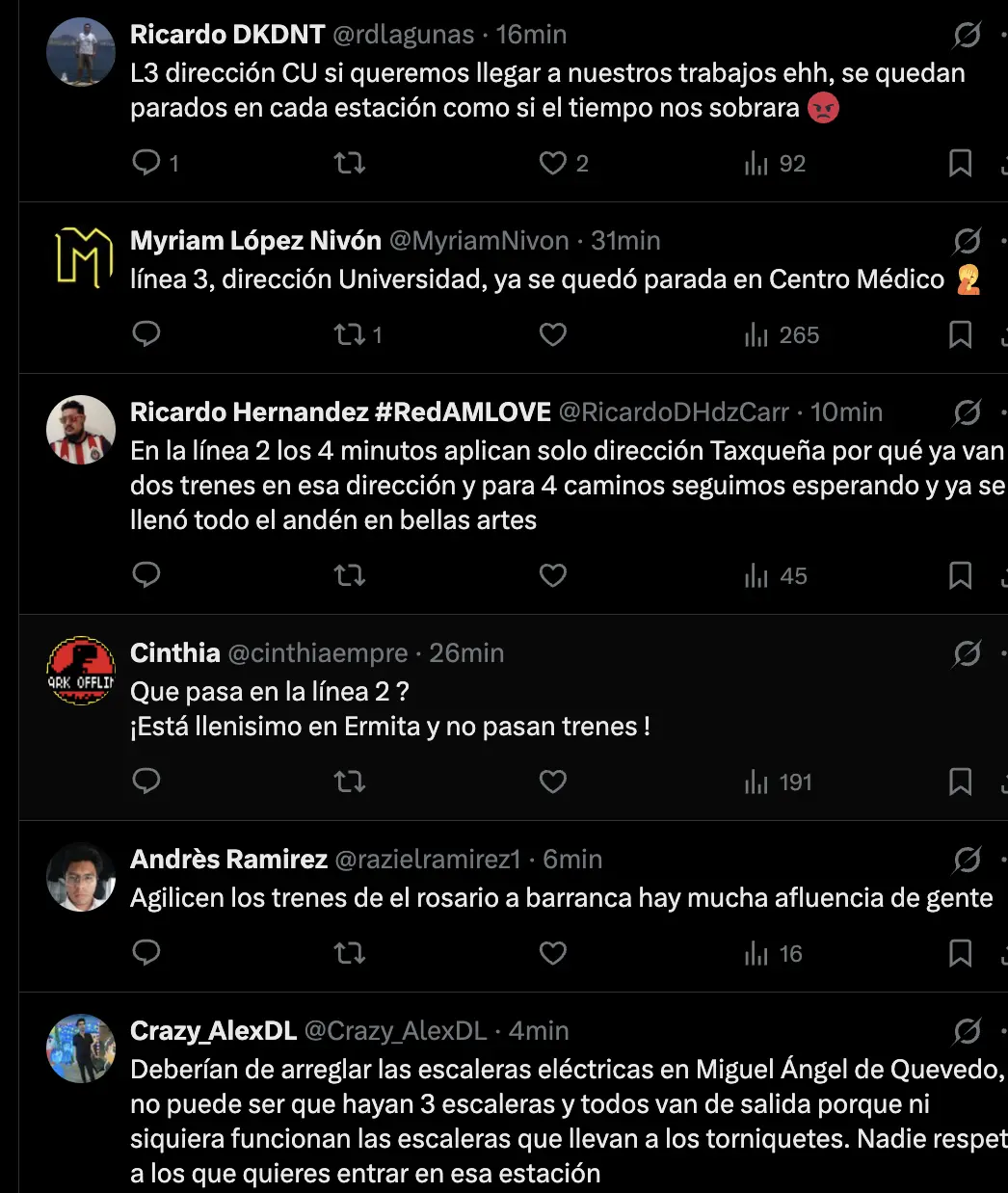1008x1193 pixels.
Task: Repost Myriam López Nivón's tweet
Action: 349,334
